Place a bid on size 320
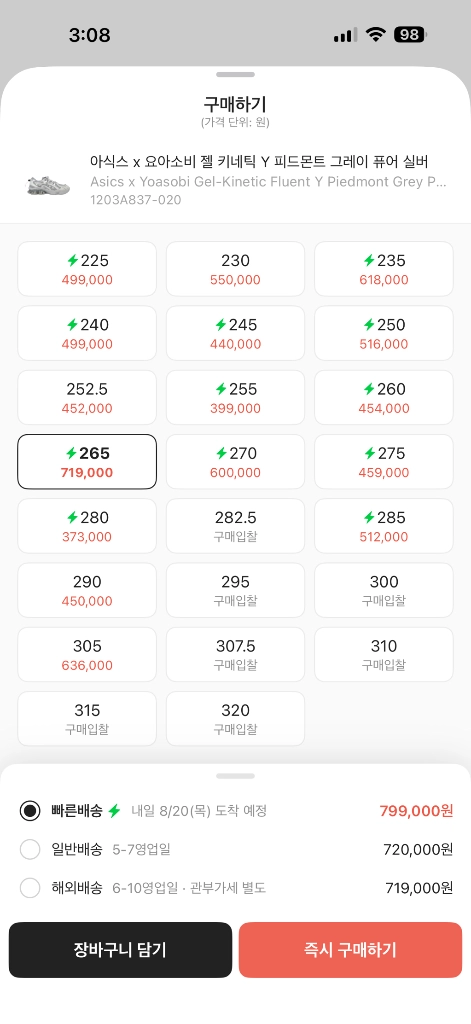This screenshot has height=1024, width=471. tap(235, 719)
